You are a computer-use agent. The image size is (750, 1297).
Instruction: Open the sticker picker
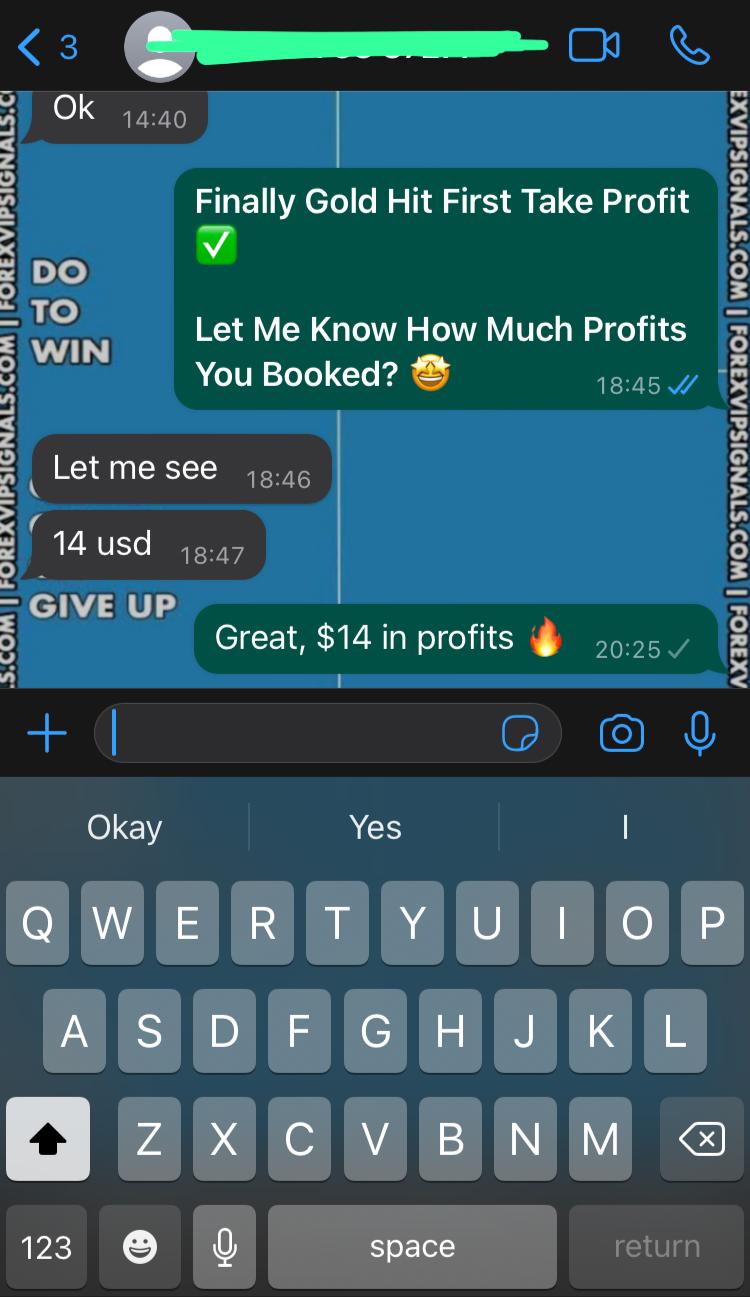[x=520, y=733]
